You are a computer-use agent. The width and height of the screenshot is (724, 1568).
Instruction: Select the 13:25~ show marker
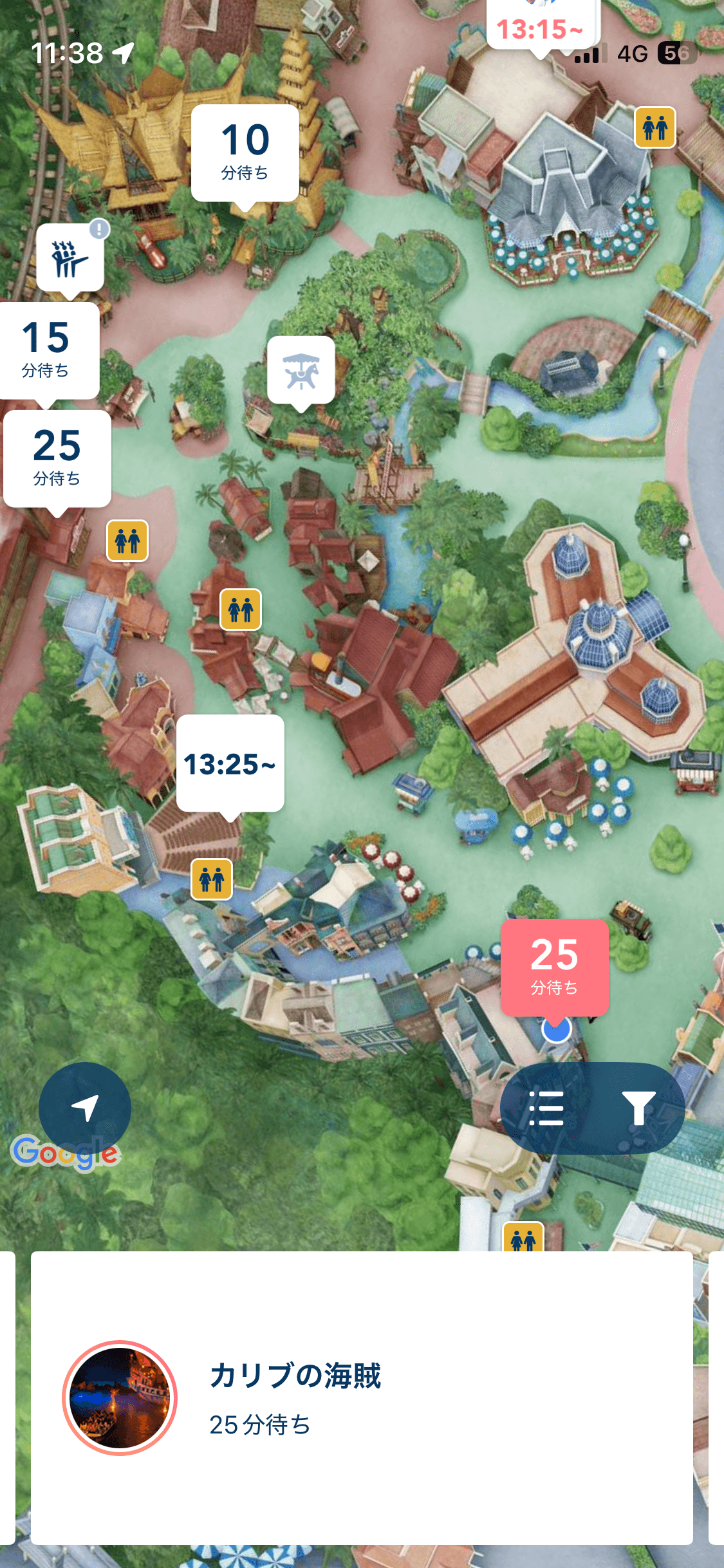click(230, 763)
